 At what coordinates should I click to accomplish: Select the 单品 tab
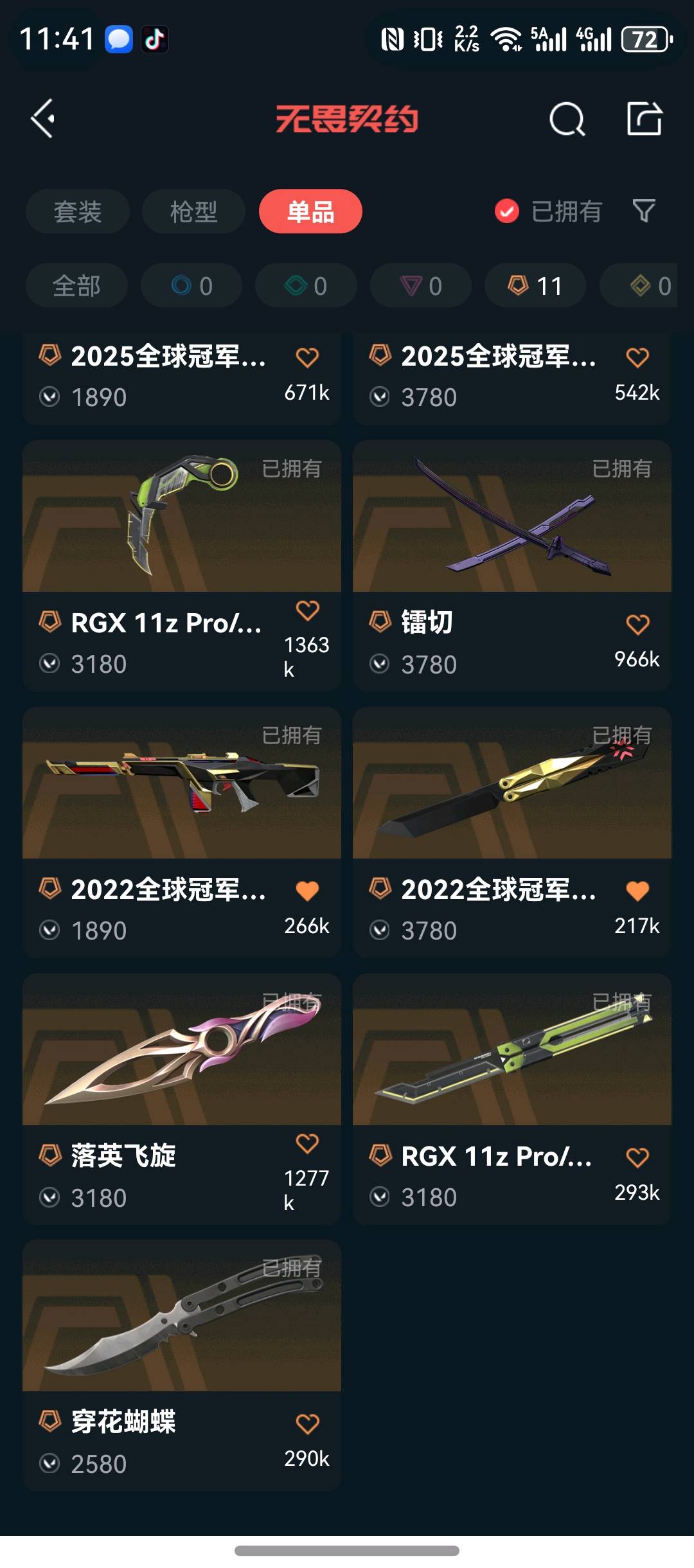tap(310, 211)
